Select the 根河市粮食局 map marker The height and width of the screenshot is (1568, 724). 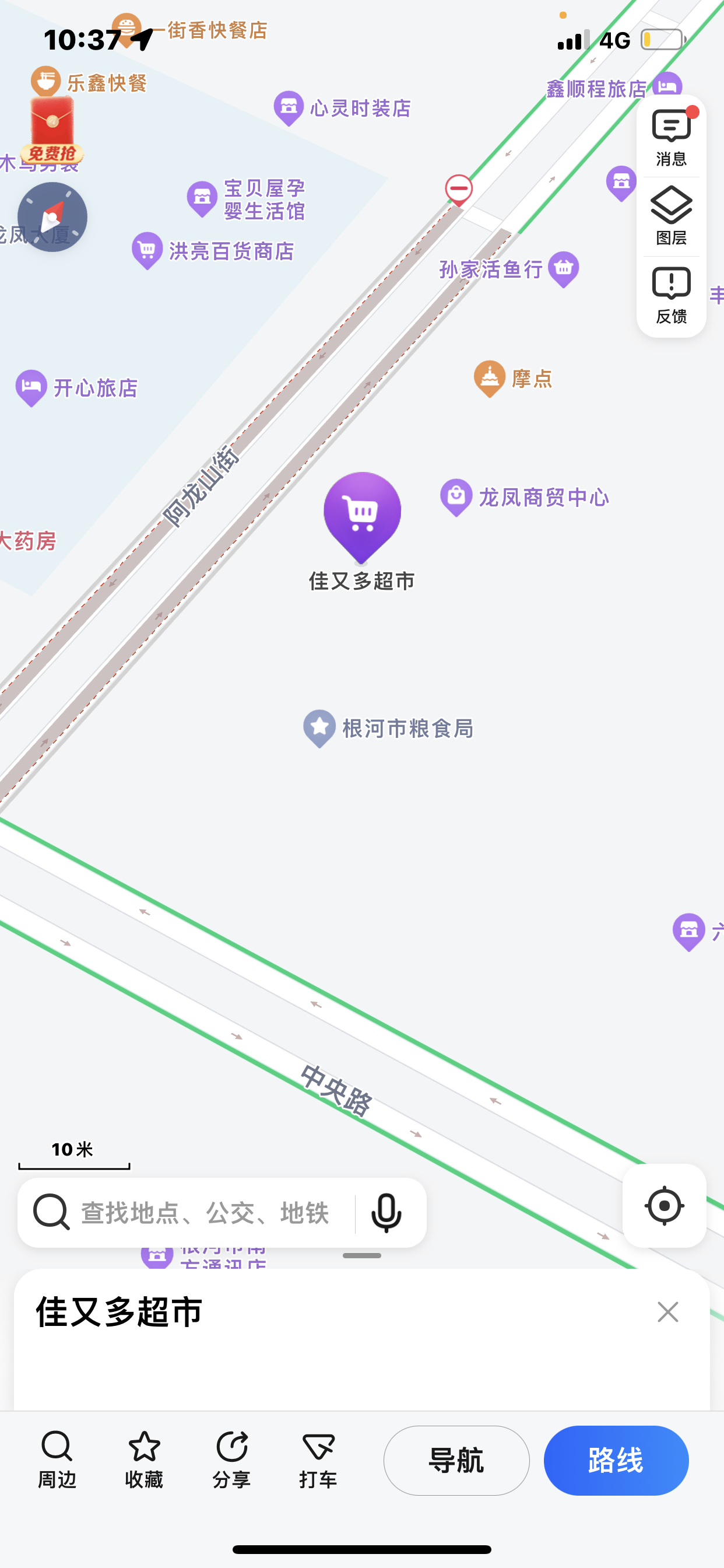(x=319, y=727)
